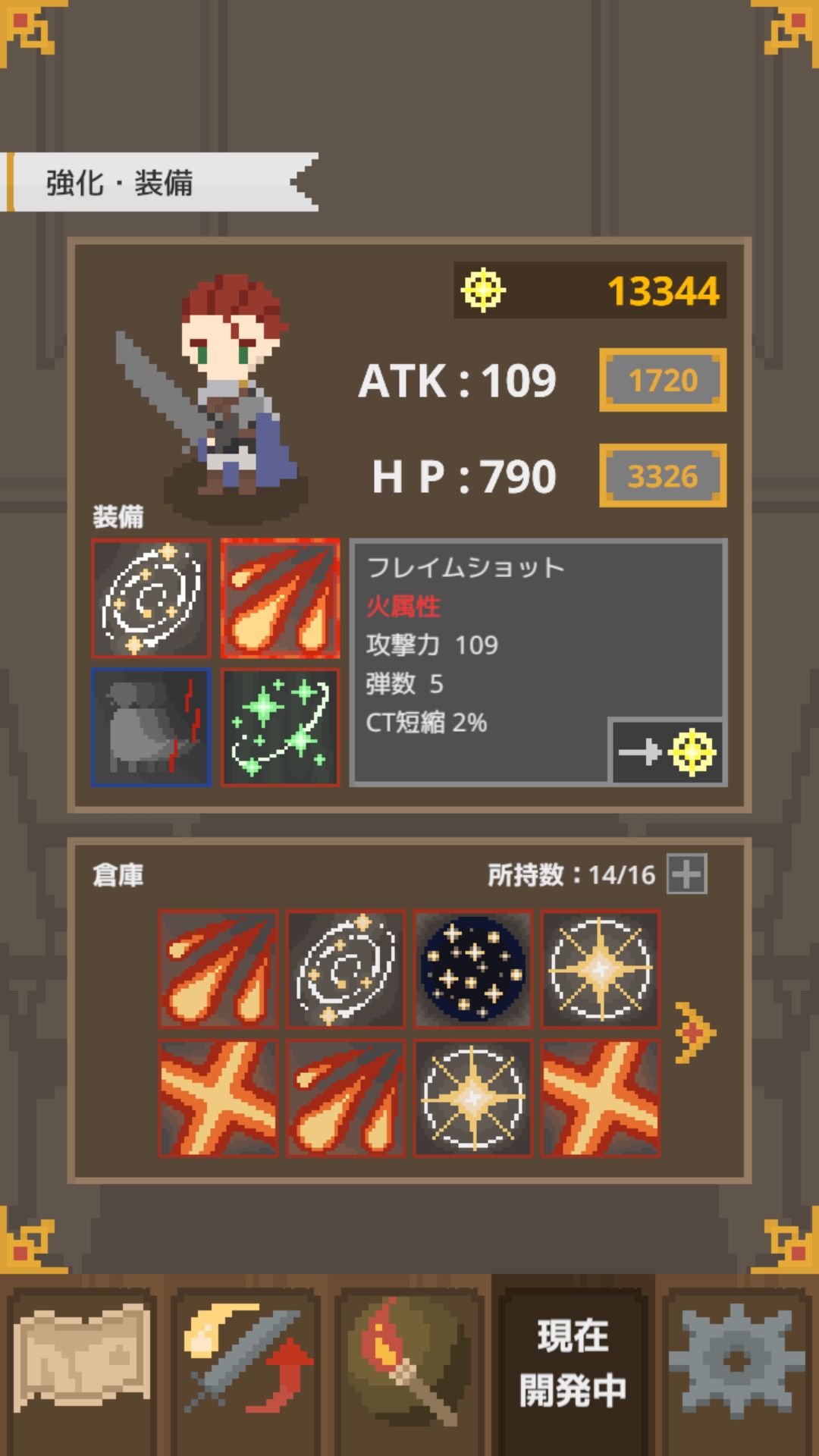This screenshot has height=1456, width=819.
Task: Select the equipped flame shot skill
Action: click(280, 598)
